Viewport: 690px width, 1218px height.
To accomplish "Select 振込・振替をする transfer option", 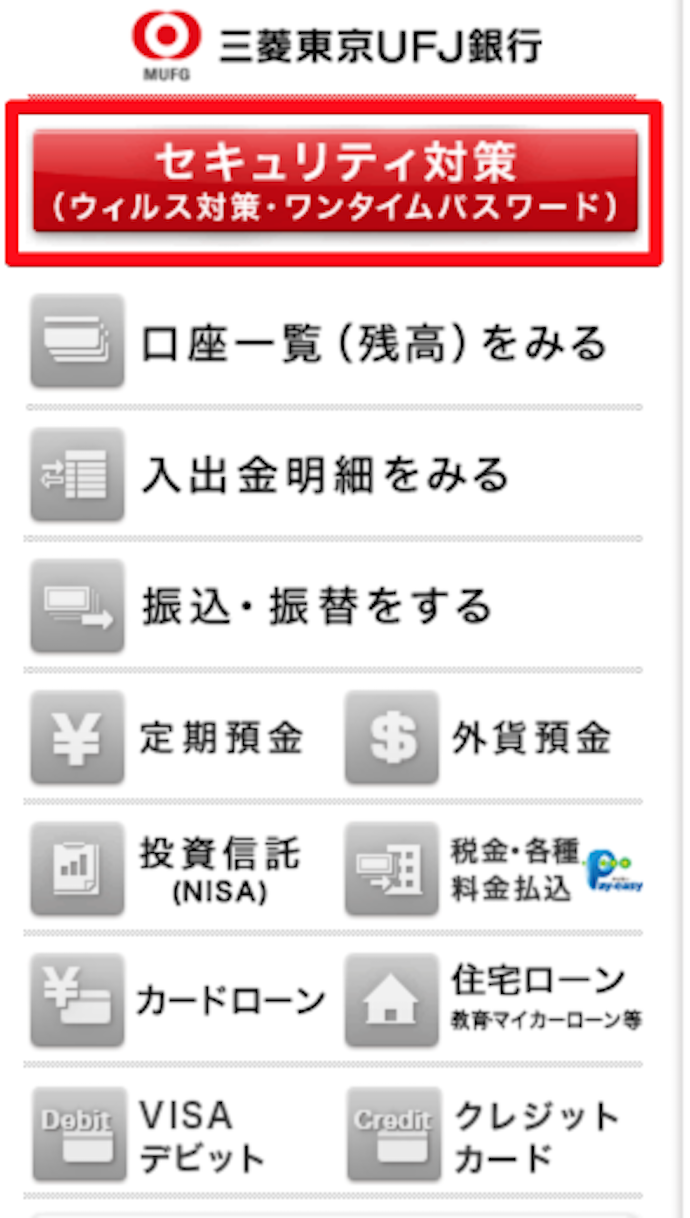I will pyautogui.click(x=335, y=606).
